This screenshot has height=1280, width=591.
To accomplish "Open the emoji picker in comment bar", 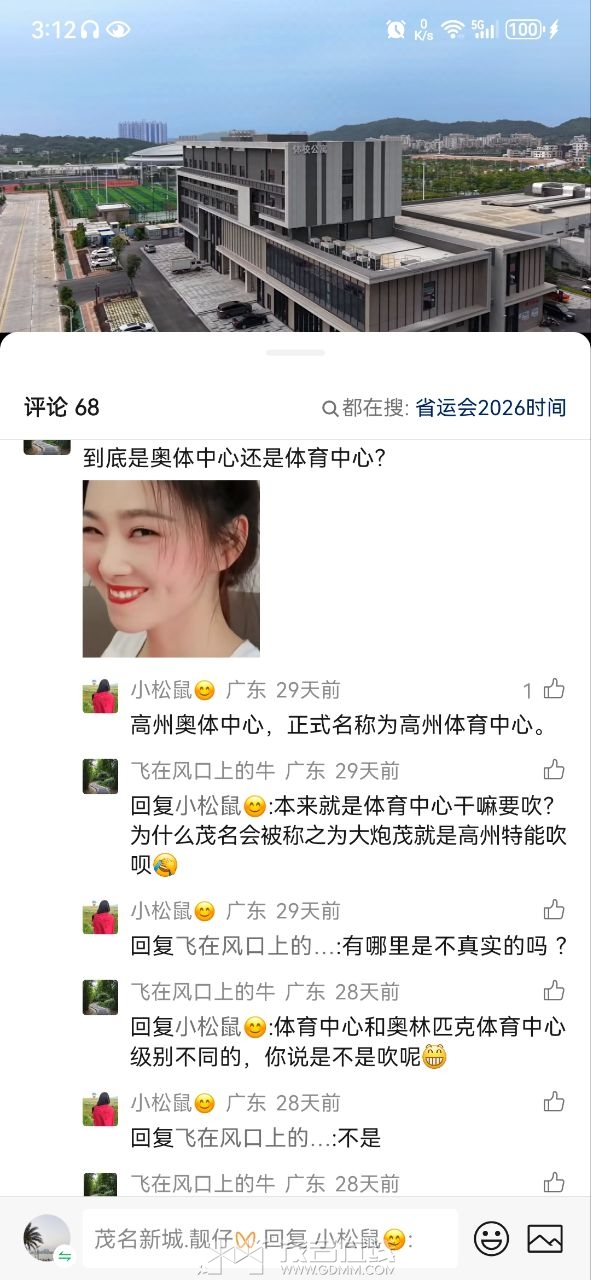I will pyautogui.click(x=491, y=1239).
